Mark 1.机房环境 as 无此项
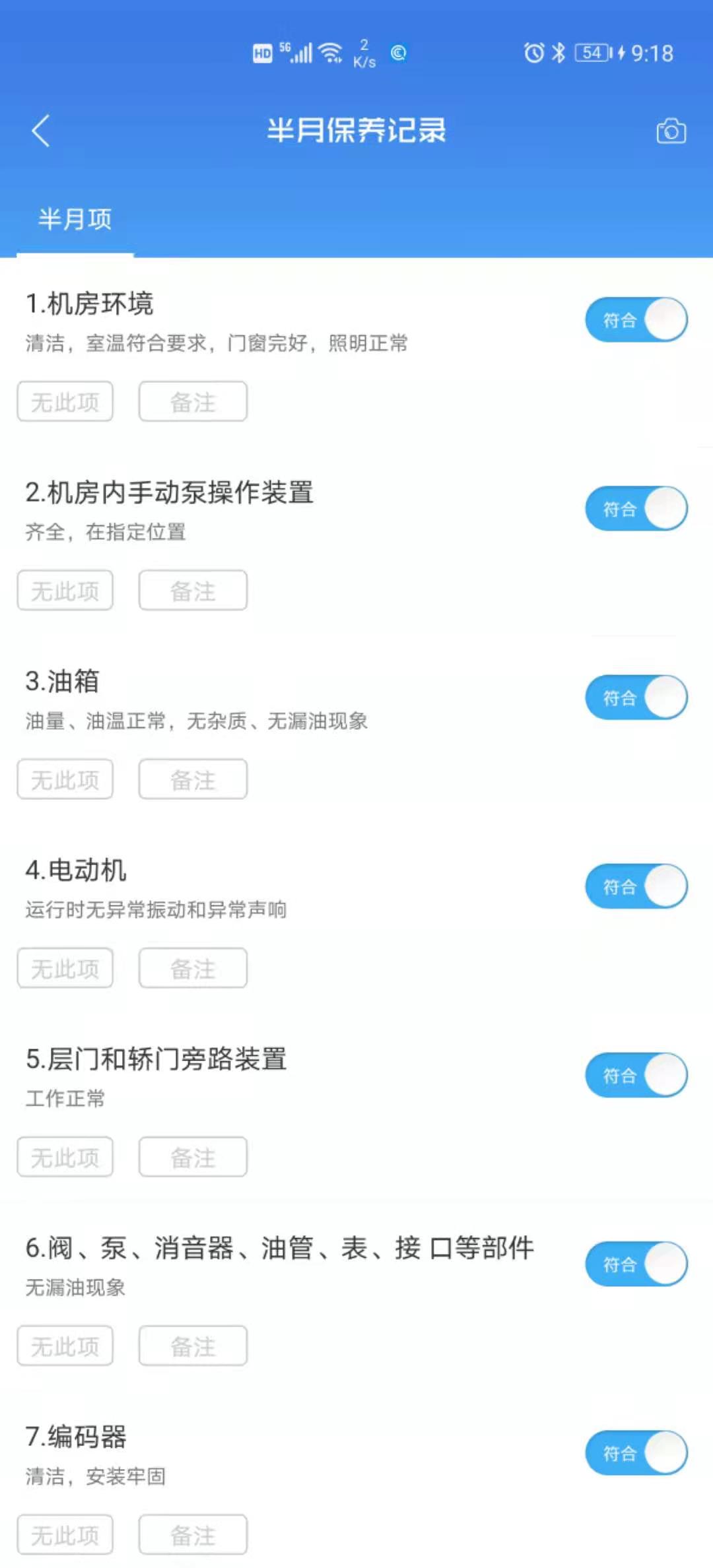Image resolution: width=713 pixels, height=1568 pixels. 65,401
